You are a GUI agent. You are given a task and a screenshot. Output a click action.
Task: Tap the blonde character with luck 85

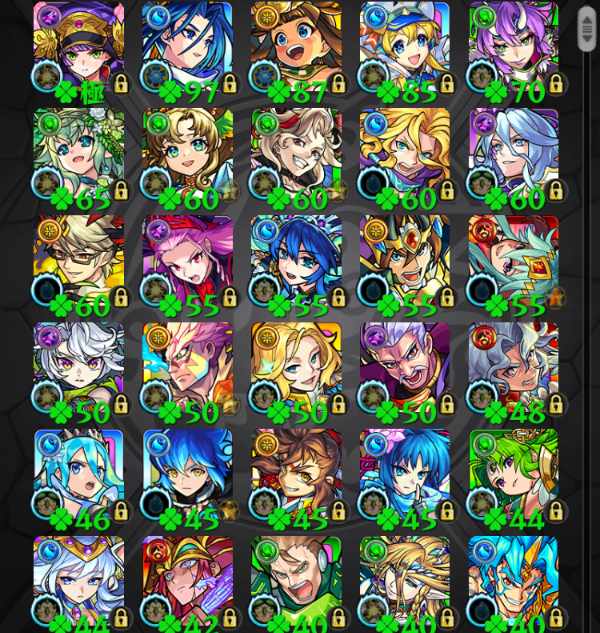coord(405,50)
